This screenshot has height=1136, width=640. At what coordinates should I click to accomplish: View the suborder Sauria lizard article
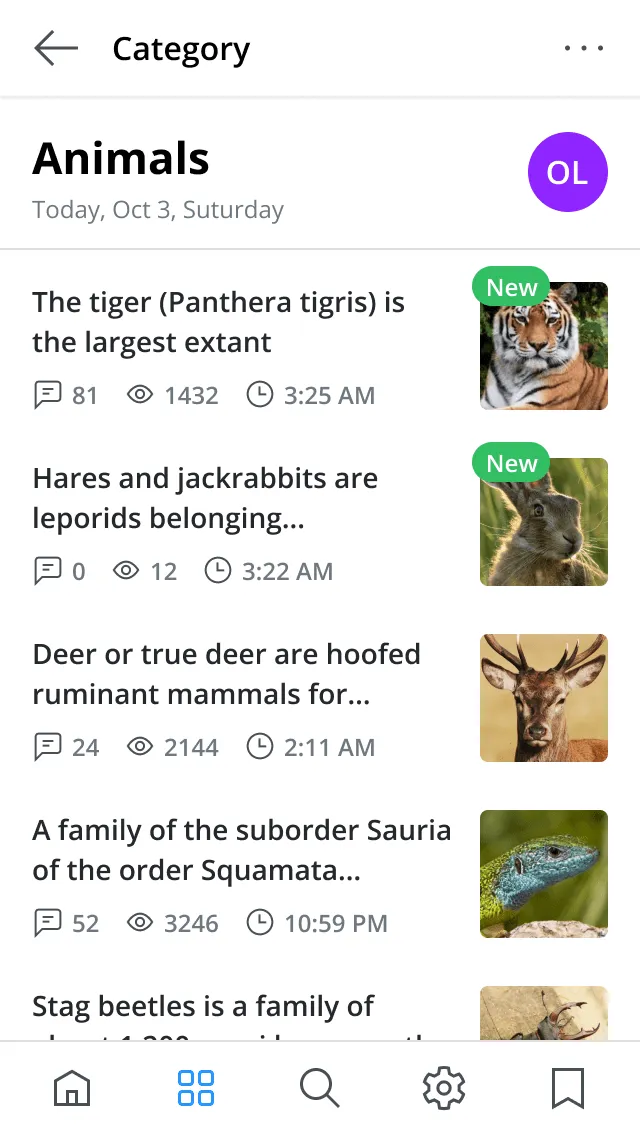tap(241, 850)
